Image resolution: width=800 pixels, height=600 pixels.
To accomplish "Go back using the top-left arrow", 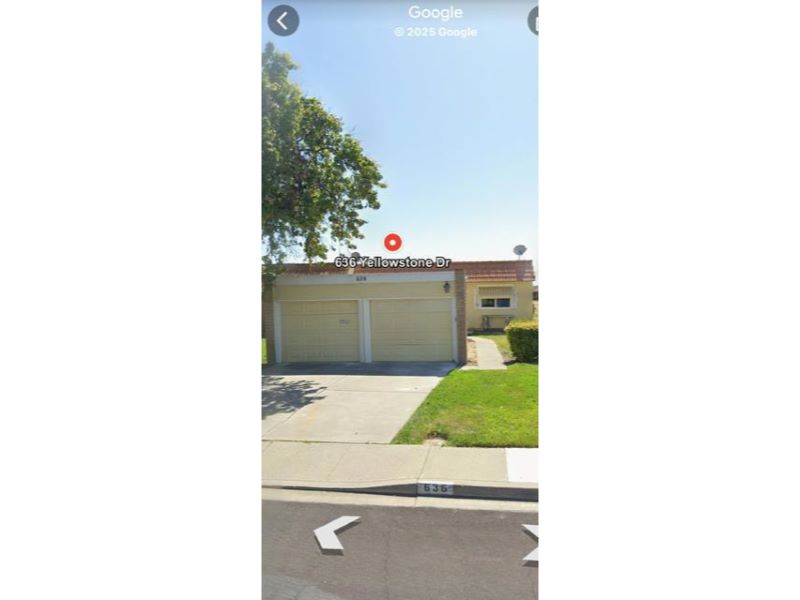I will click(x=283, y=20).
